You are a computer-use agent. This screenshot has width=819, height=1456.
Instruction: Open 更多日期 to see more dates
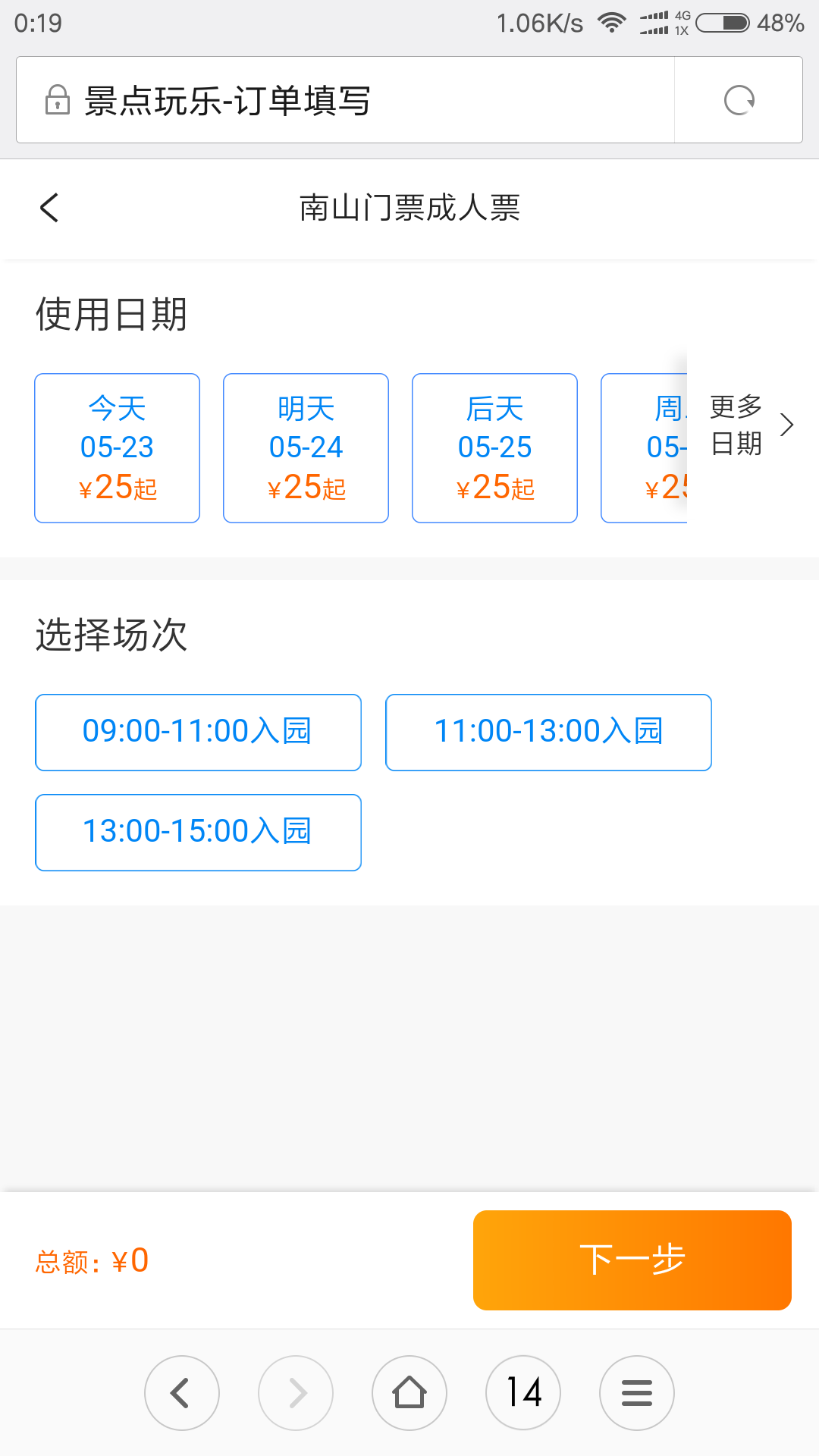(751, 425)
